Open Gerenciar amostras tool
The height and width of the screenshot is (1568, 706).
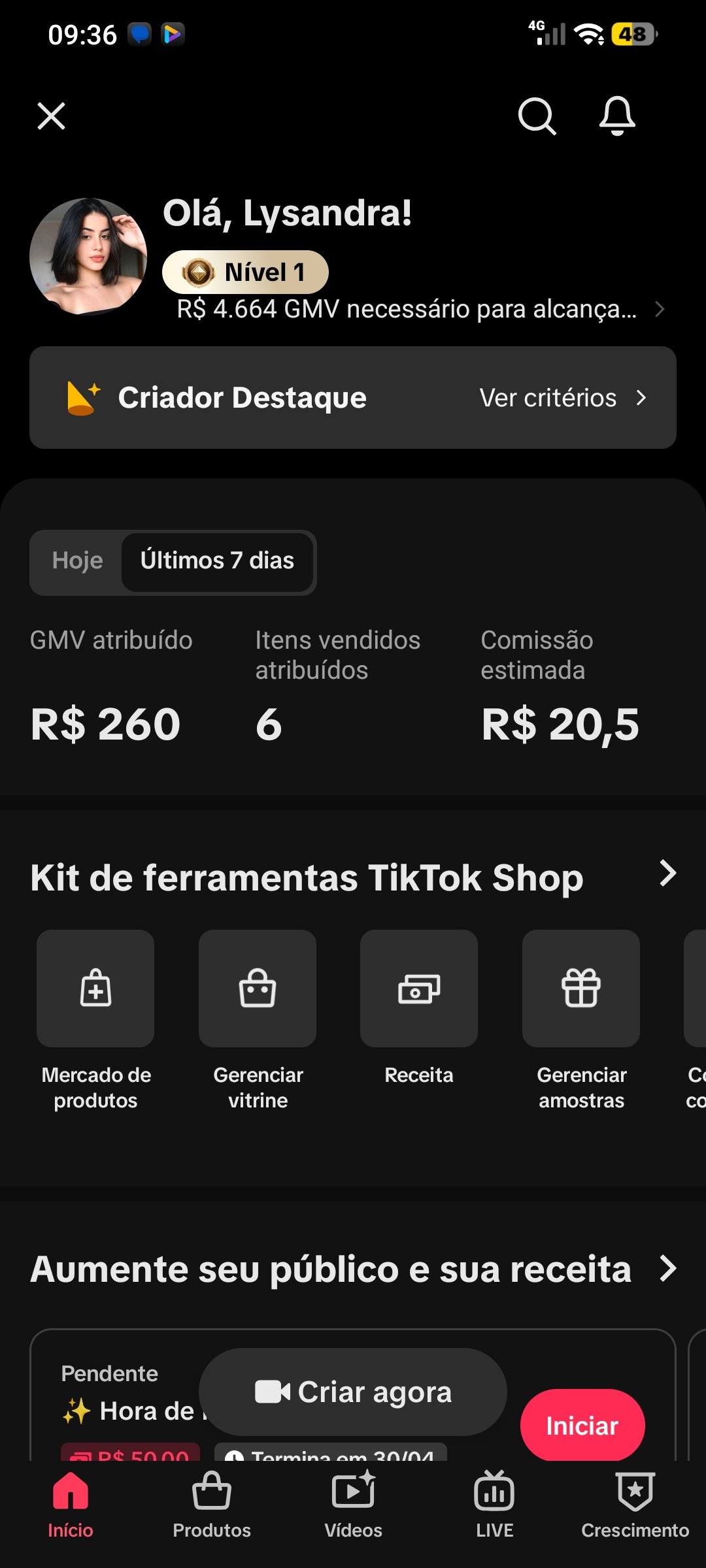[x=581, y=989]
